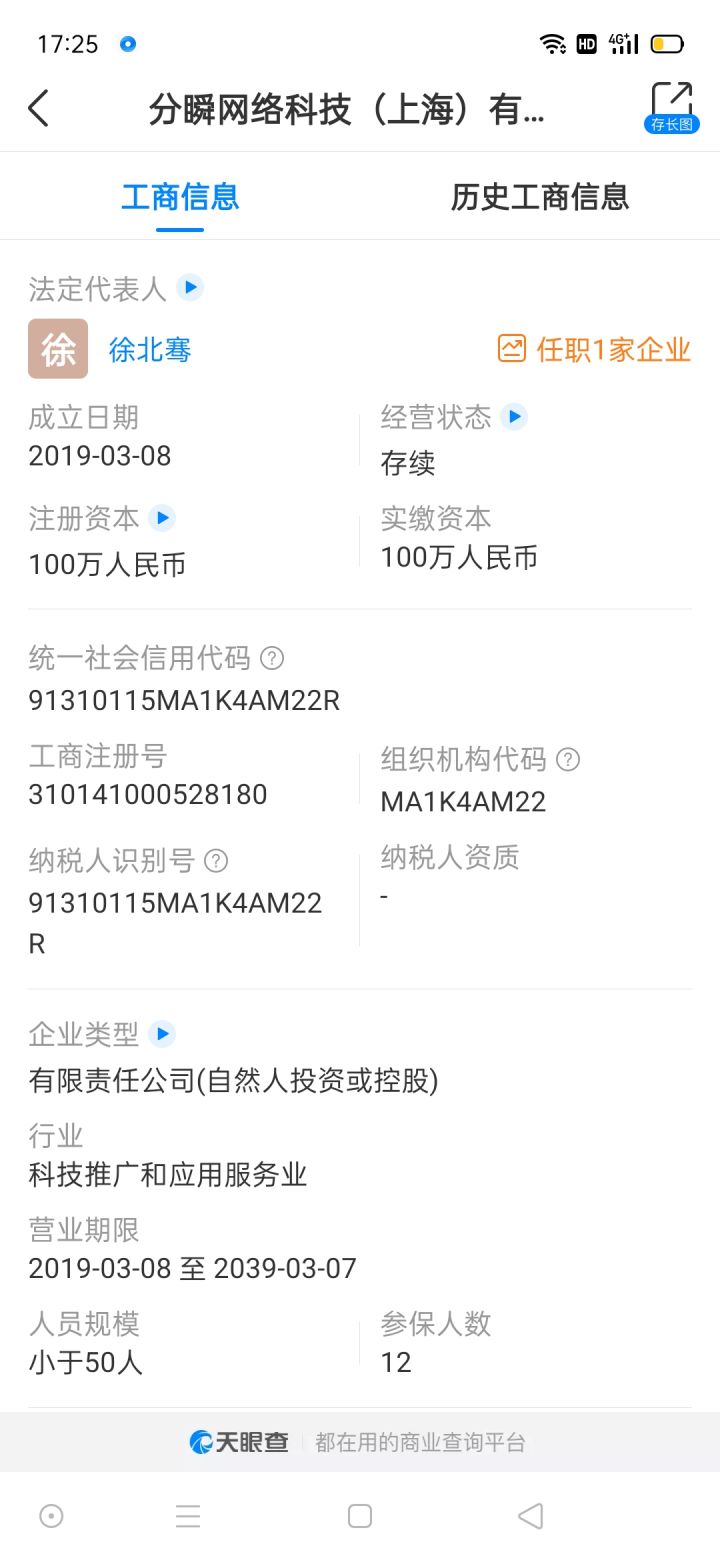Image resolution: width=720 pixels, height=1560 pixels.
Task: Tap the chart icon beside 任职1家企业
Action: [x=512, y=348]
